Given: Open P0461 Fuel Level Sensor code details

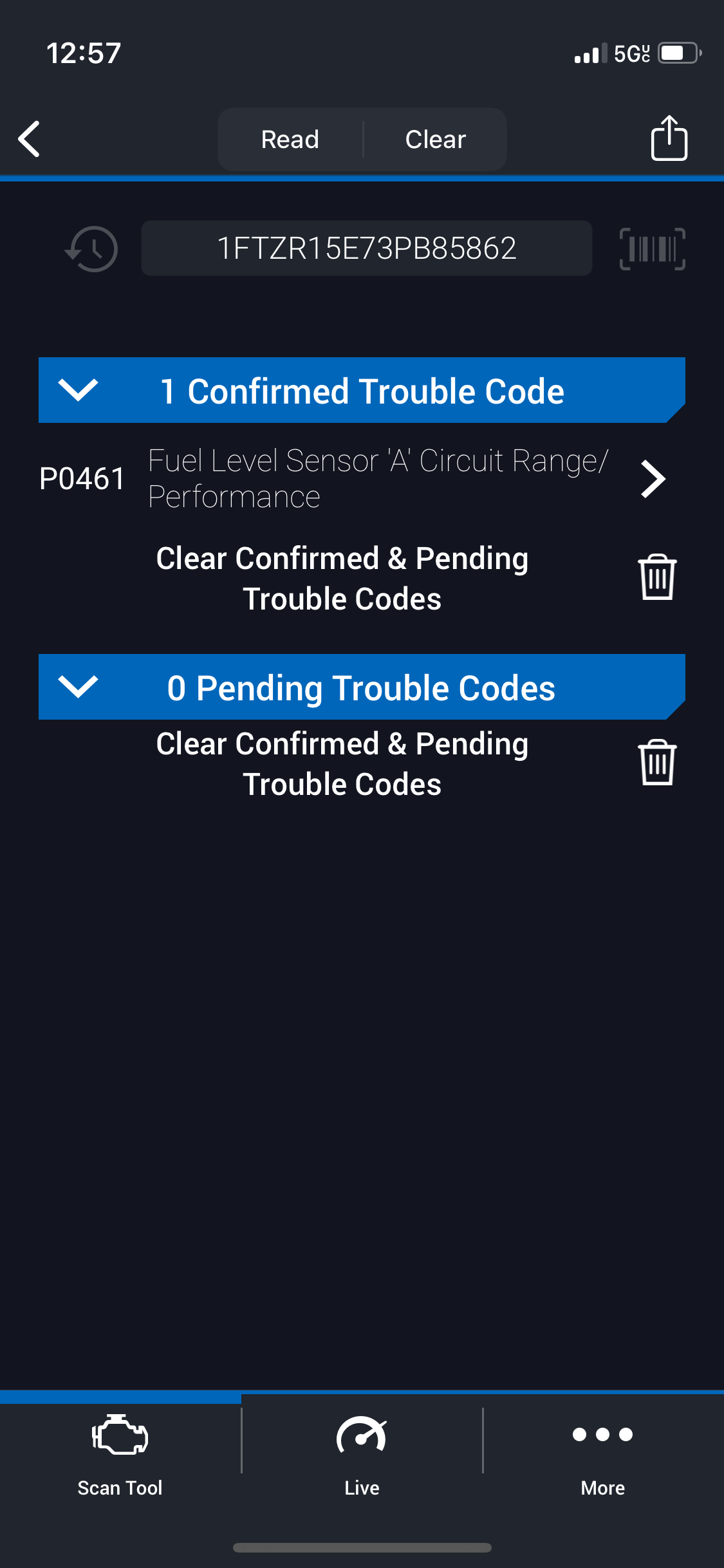Looking at the screenshot, I should 653,479.
